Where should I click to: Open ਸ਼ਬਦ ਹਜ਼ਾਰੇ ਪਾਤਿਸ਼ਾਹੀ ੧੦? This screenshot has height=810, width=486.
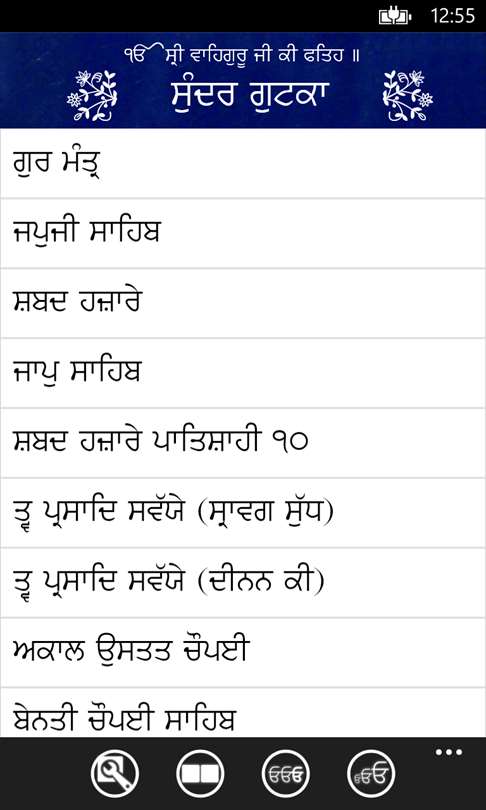[x=243, y=443]
